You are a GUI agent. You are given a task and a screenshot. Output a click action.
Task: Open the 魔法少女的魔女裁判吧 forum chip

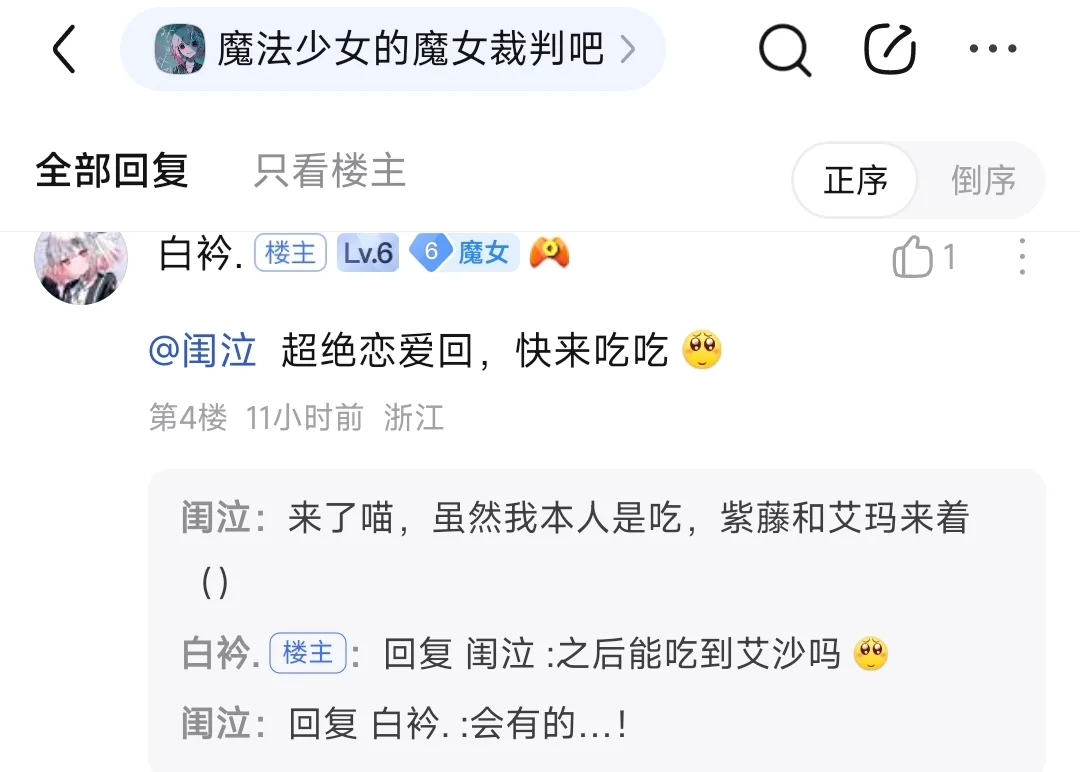pos(393,49)
